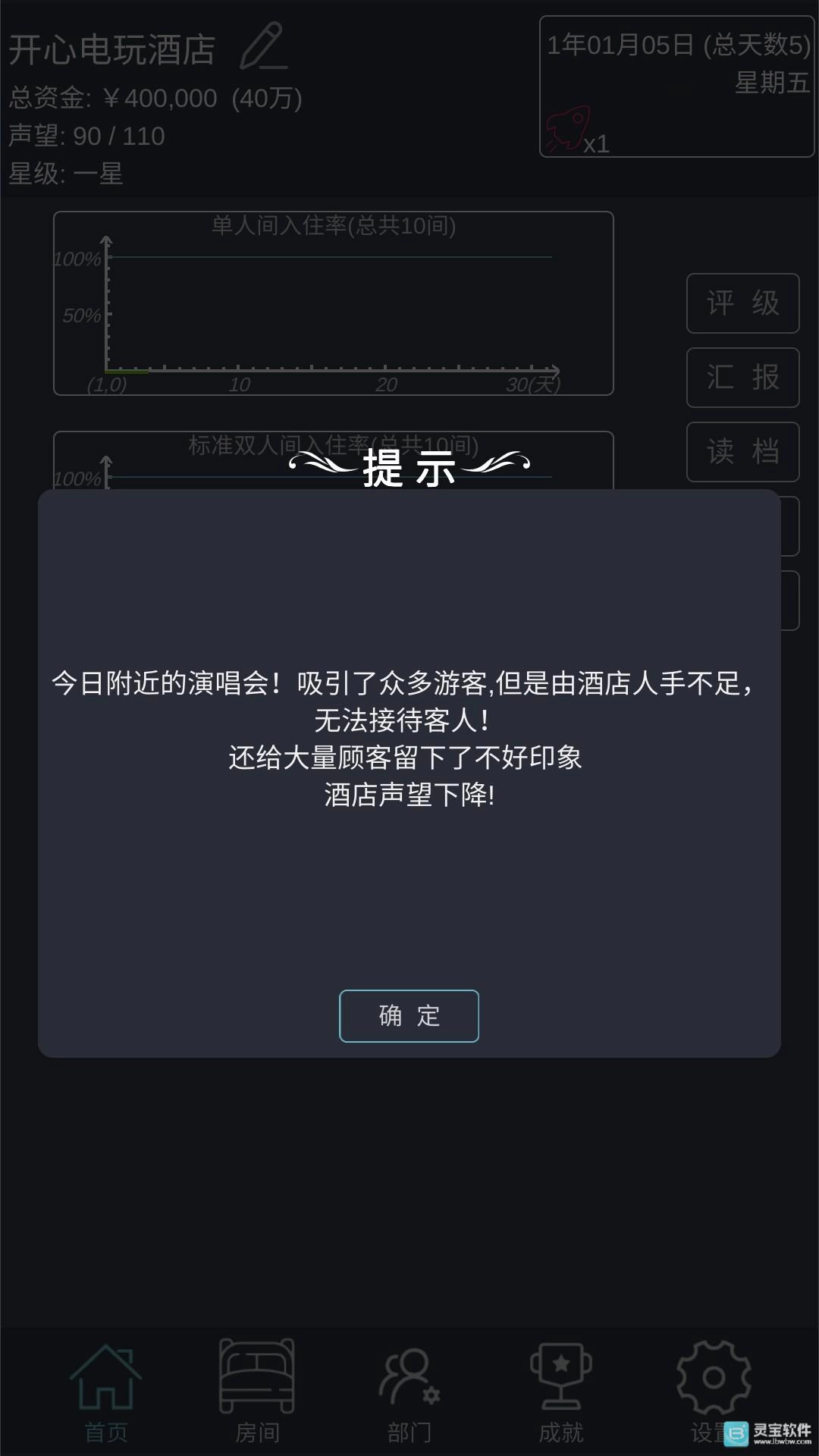Image resolution: width=819 pixels, height=1456 pixels.
Task: Open the 部门 departments tab
Action: tap(409, 1392)
